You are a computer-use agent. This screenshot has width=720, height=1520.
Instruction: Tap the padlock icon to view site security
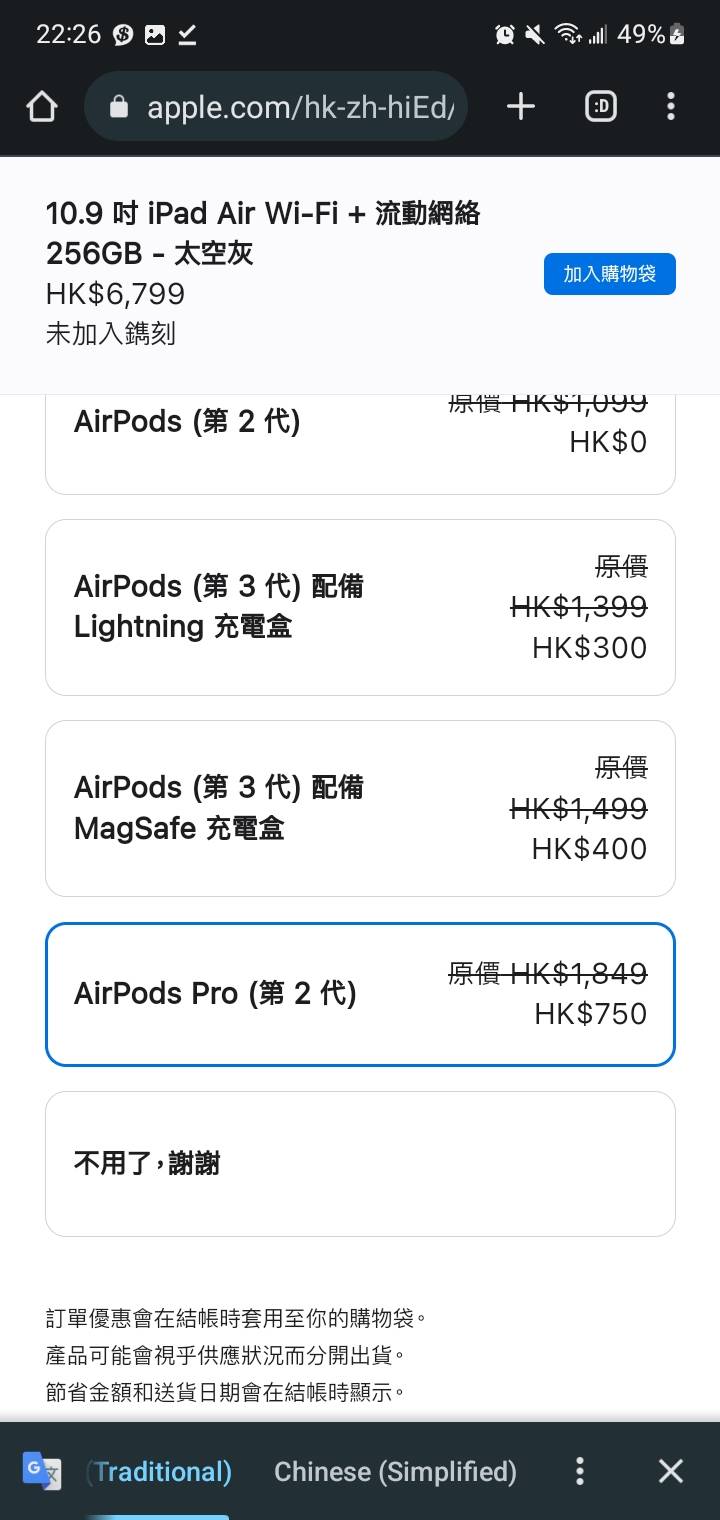(122, 106)
